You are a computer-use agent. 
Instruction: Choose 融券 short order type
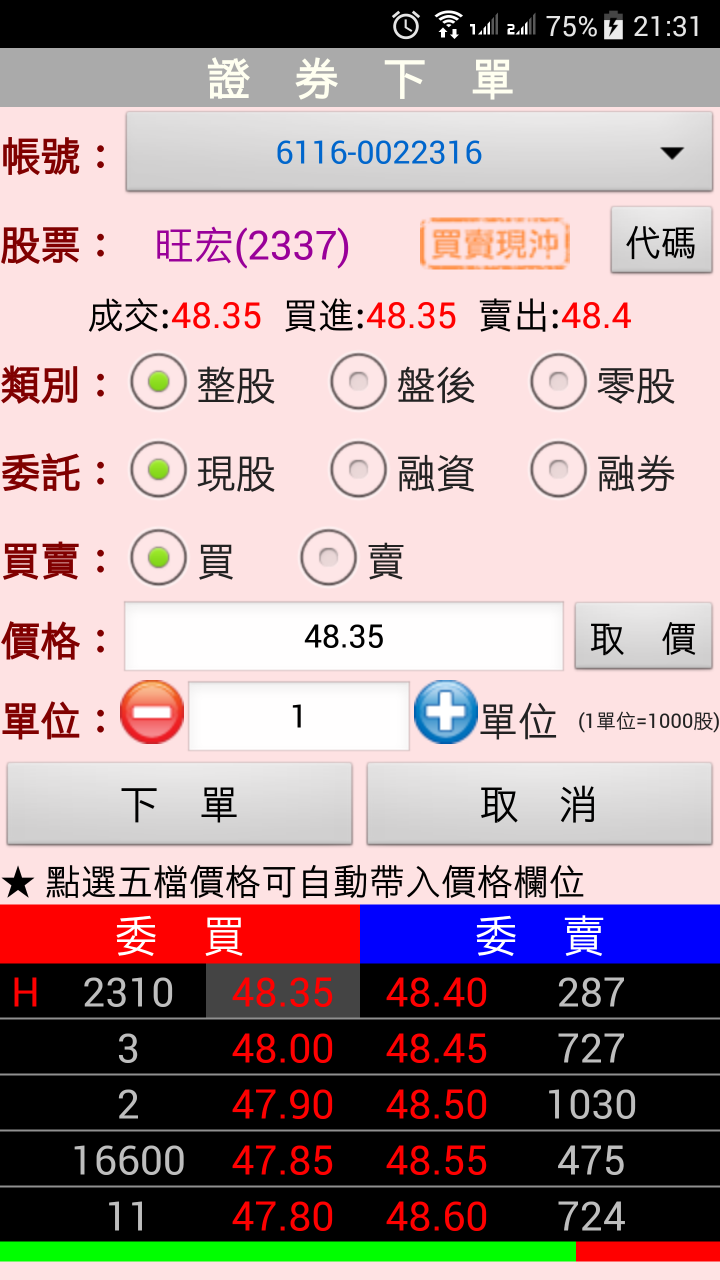click(x=559, y=470)
